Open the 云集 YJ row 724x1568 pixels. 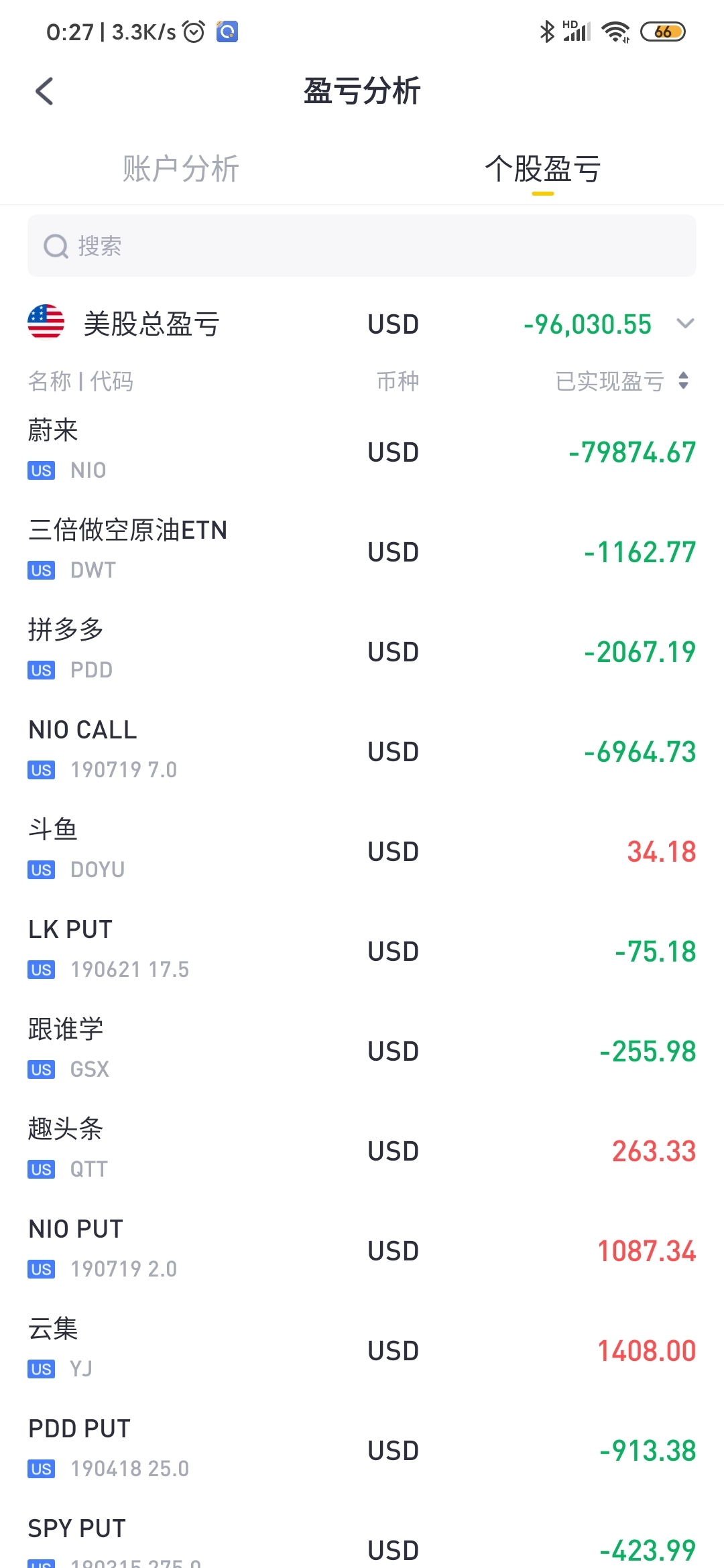click(362, 1349)
